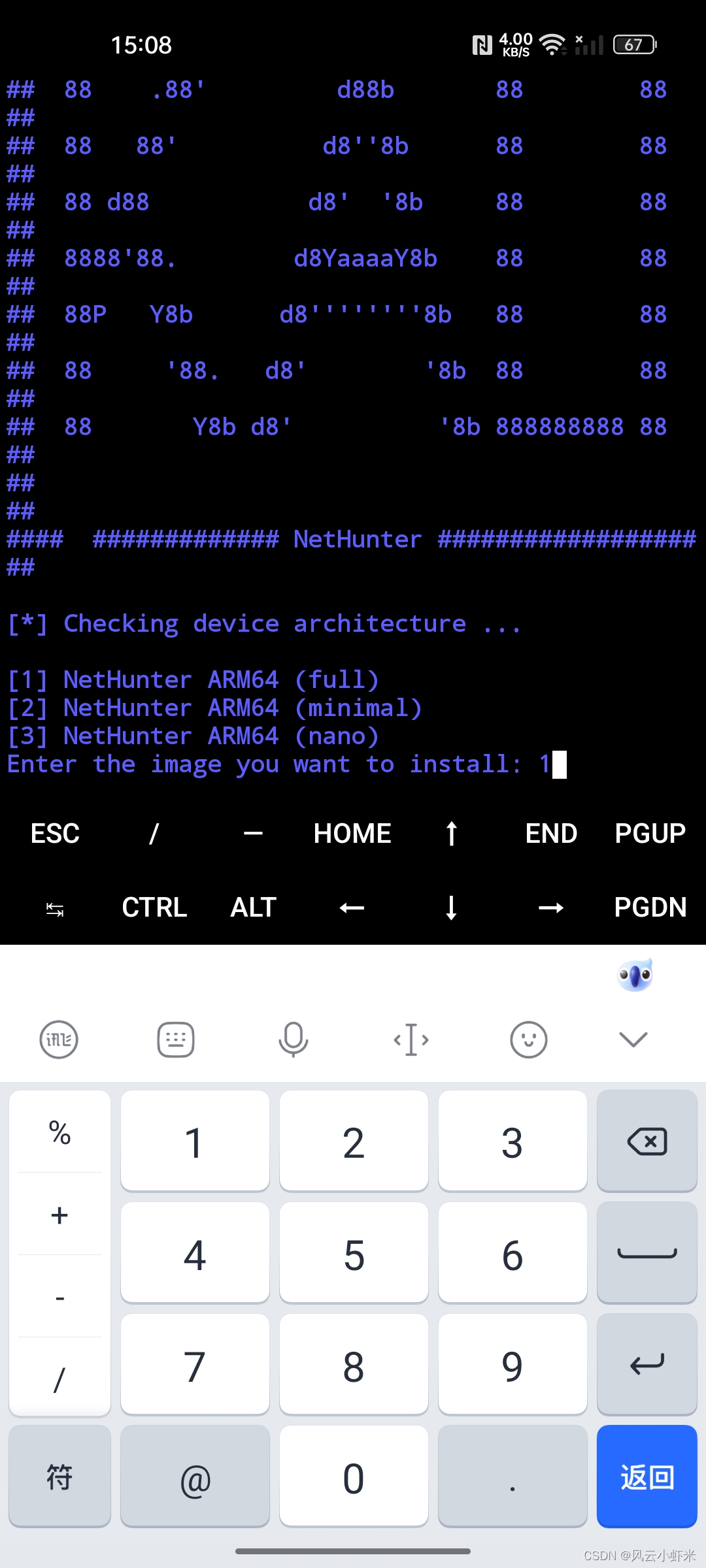The width and height of the screenshot is (706, 1568).
Task: Collapse the keyboard with the down chevron
Action: point(633,1039)
